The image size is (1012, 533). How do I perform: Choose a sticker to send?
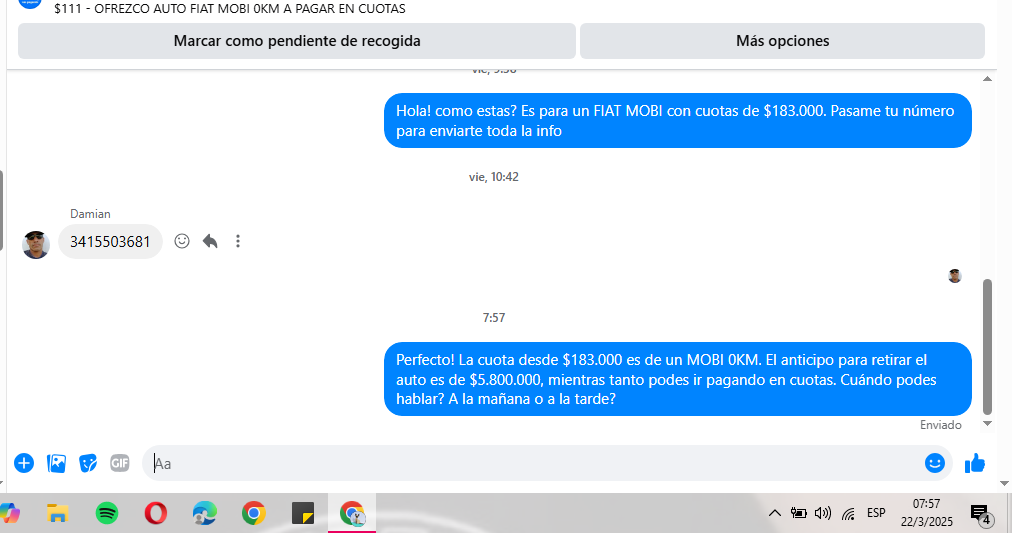click(x=88, y=463)
